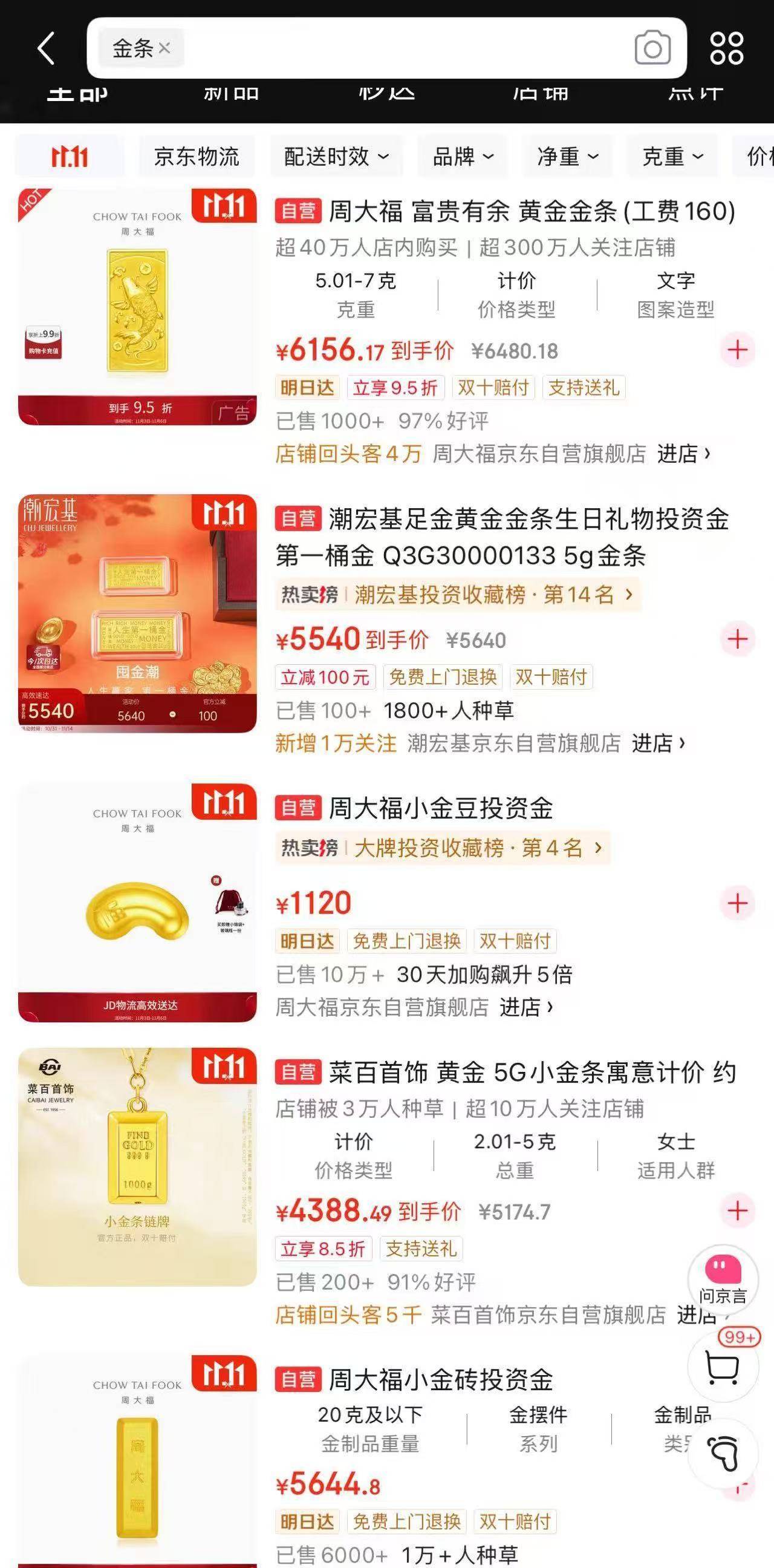
Task: Enter 潮宏基京东自营旗舰店
Action: pos(659,743)
